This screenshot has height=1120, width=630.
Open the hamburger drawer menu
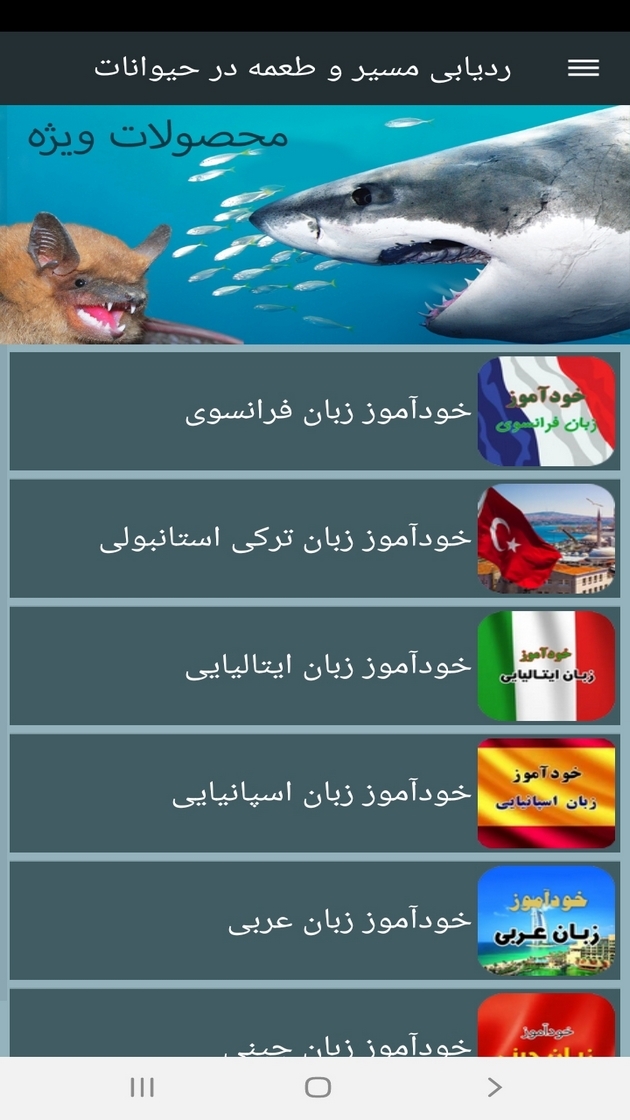583,68
